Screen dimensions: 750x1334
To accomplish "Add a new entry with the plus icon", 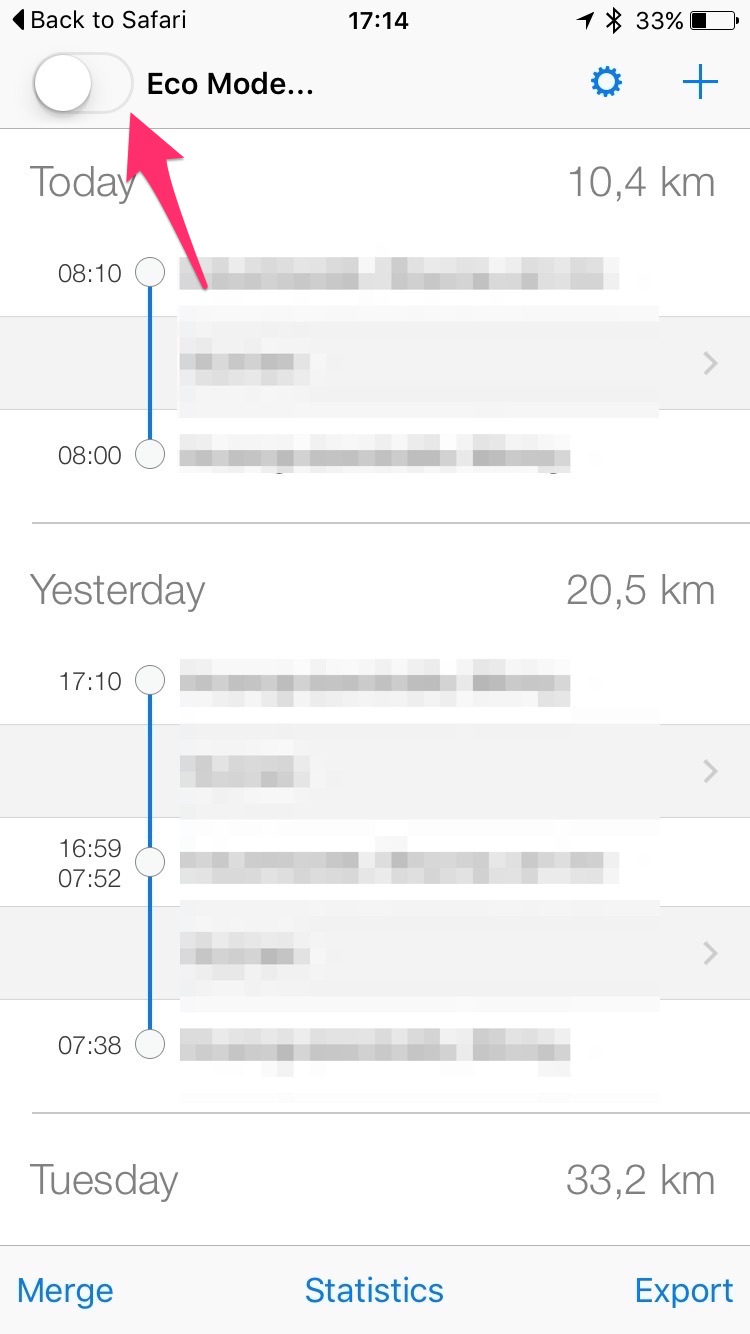I will 700,83.
